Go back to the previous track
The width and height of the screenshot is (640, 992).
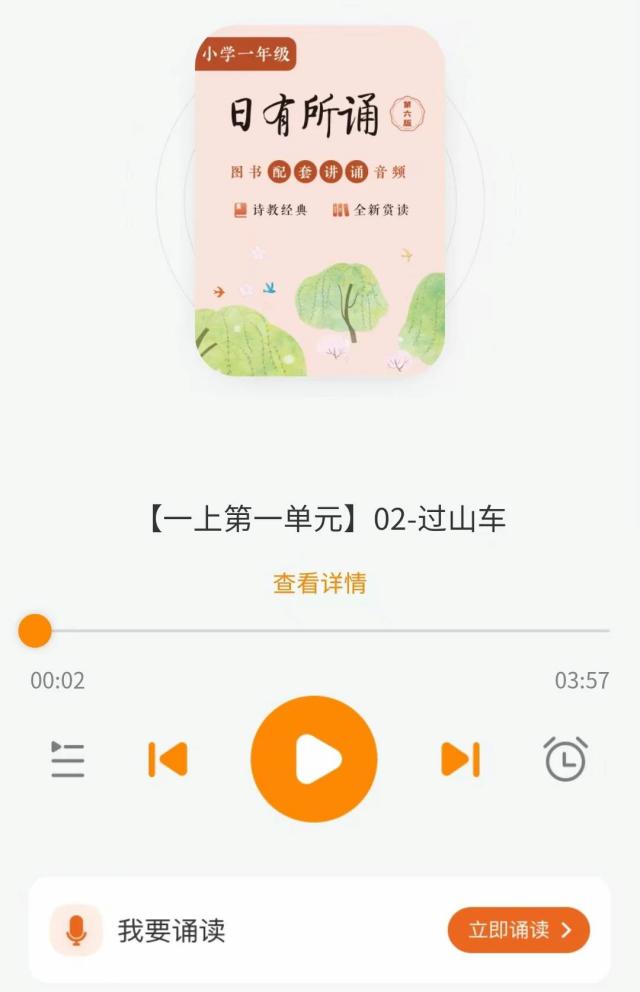[168, 760]
